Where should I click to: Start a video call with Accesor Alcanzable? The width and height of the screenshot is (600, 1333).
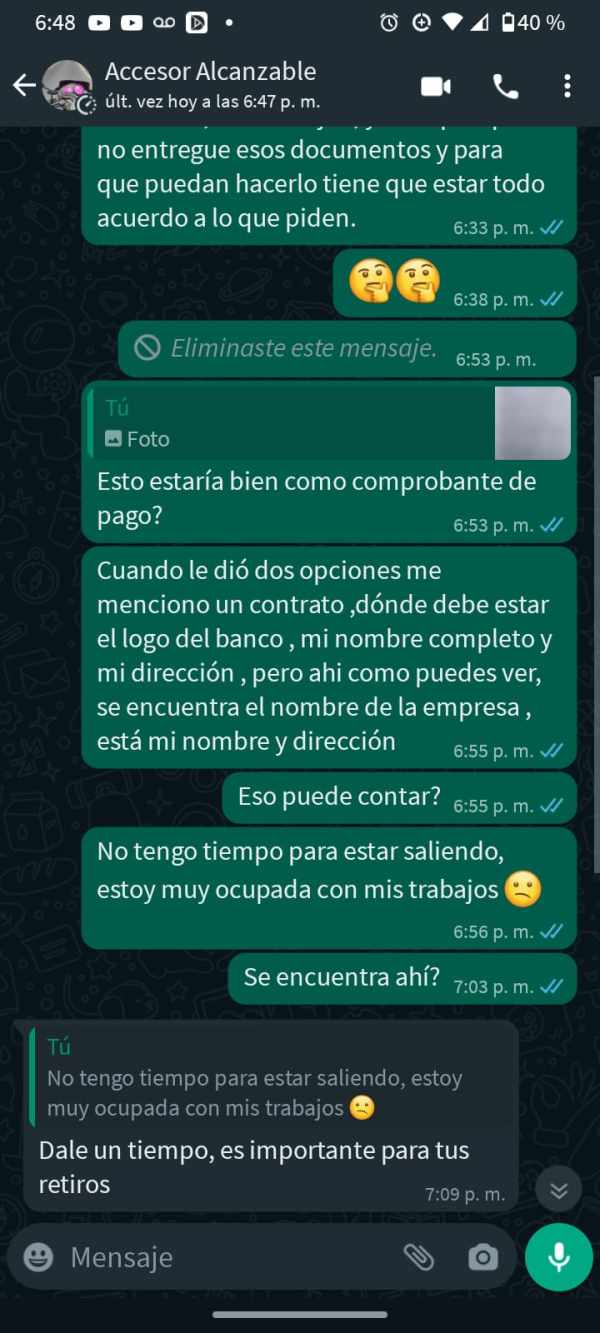tap(436, 86)
